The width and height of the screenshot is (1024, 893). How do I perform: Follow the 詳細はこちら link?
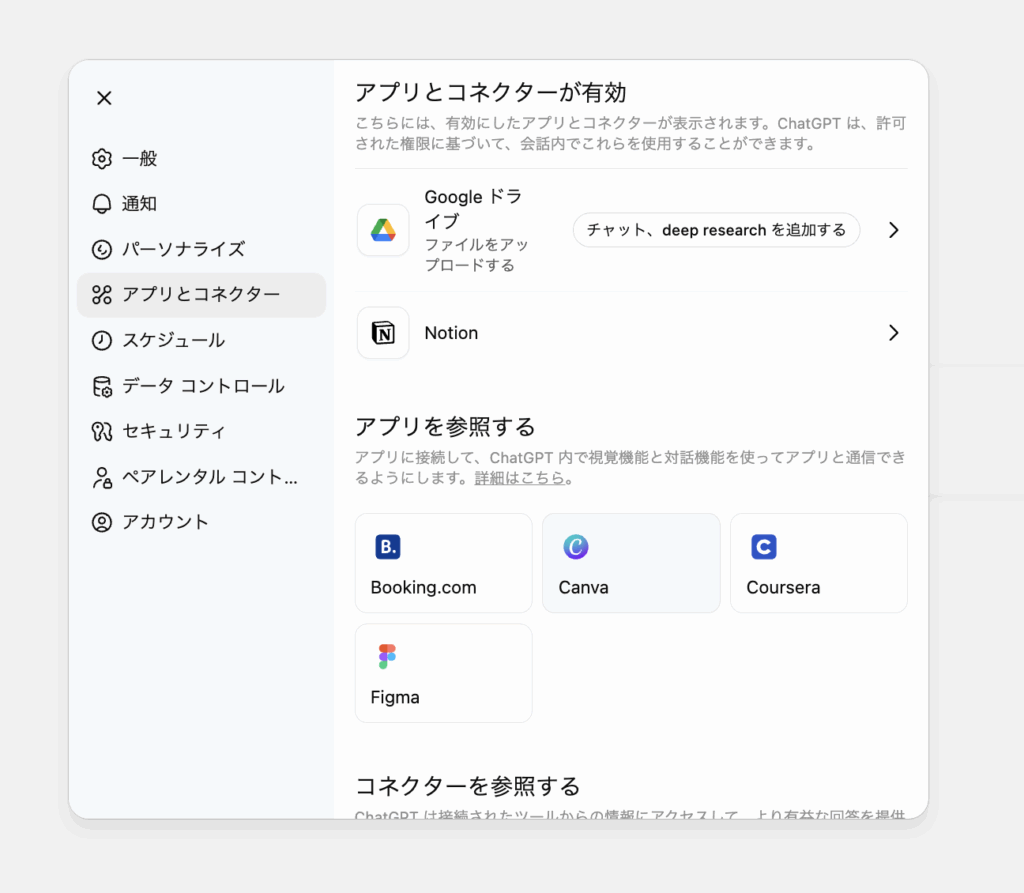(x=519, y=478)
